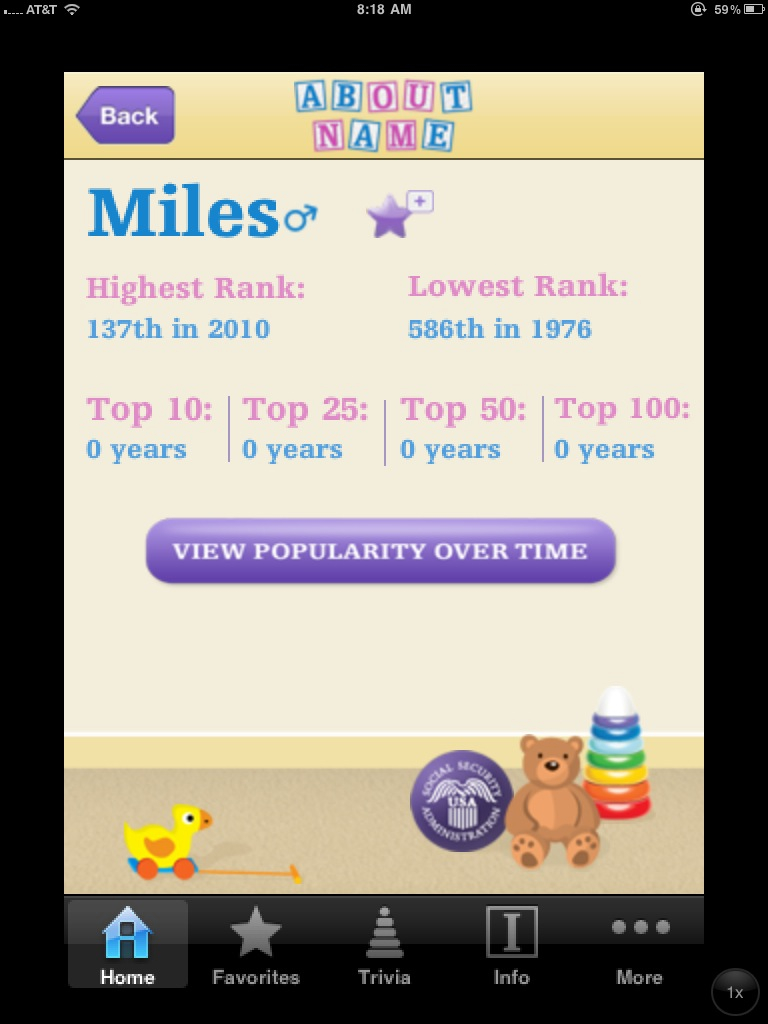Go back using the Back button
The image size is (768, 1024).
pyautogui.click(x=126, y=115)
